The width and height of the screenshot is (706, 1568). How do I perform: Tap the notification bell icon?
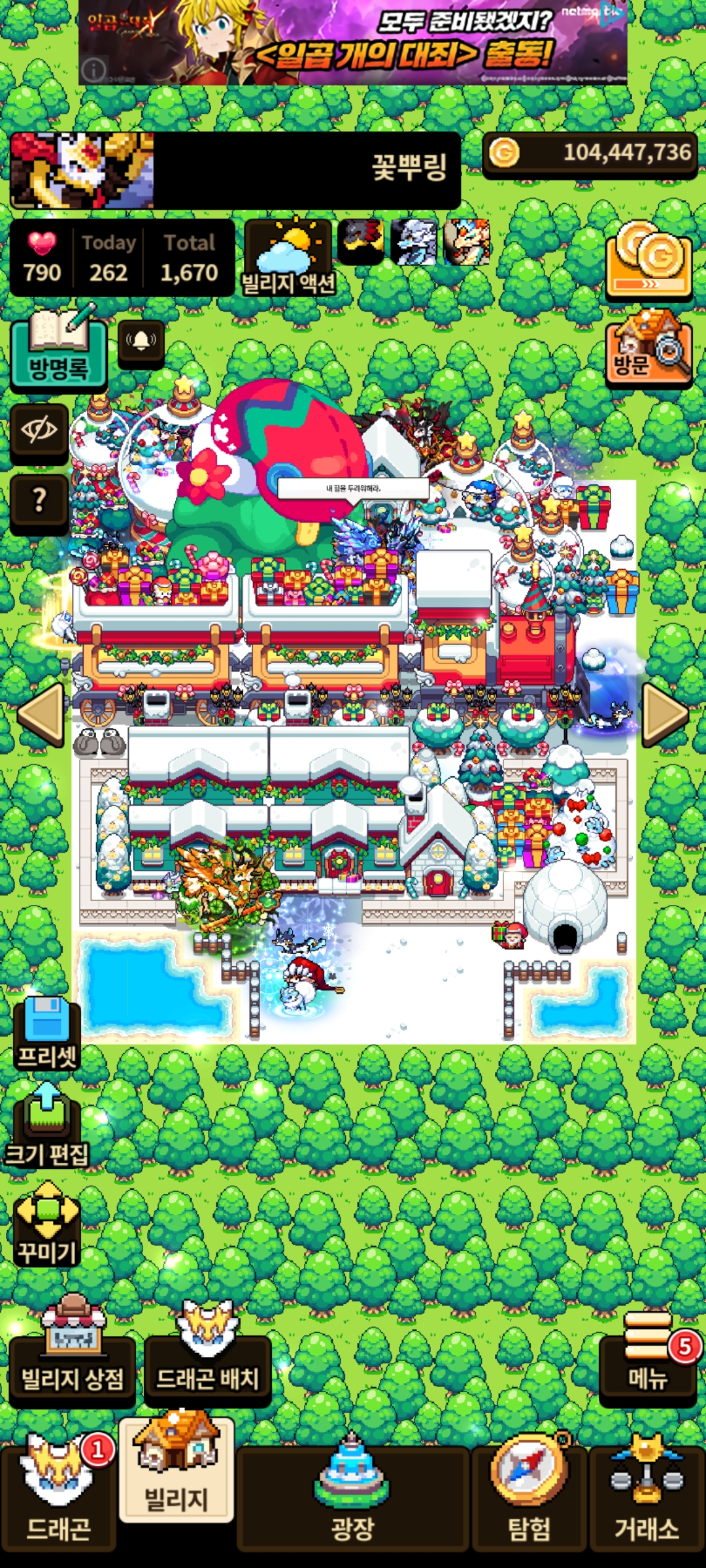[141, 342]
